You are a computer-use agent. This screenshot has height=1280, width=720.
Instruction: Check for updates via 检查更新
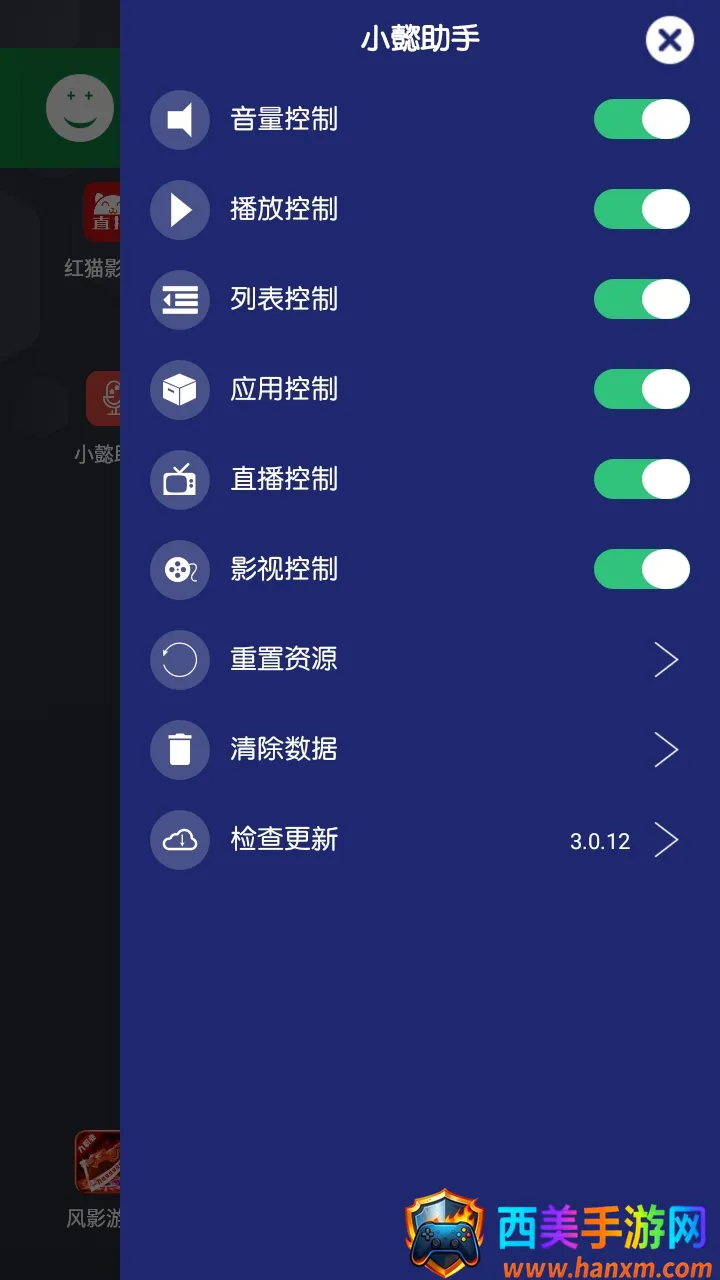(420, 840)
